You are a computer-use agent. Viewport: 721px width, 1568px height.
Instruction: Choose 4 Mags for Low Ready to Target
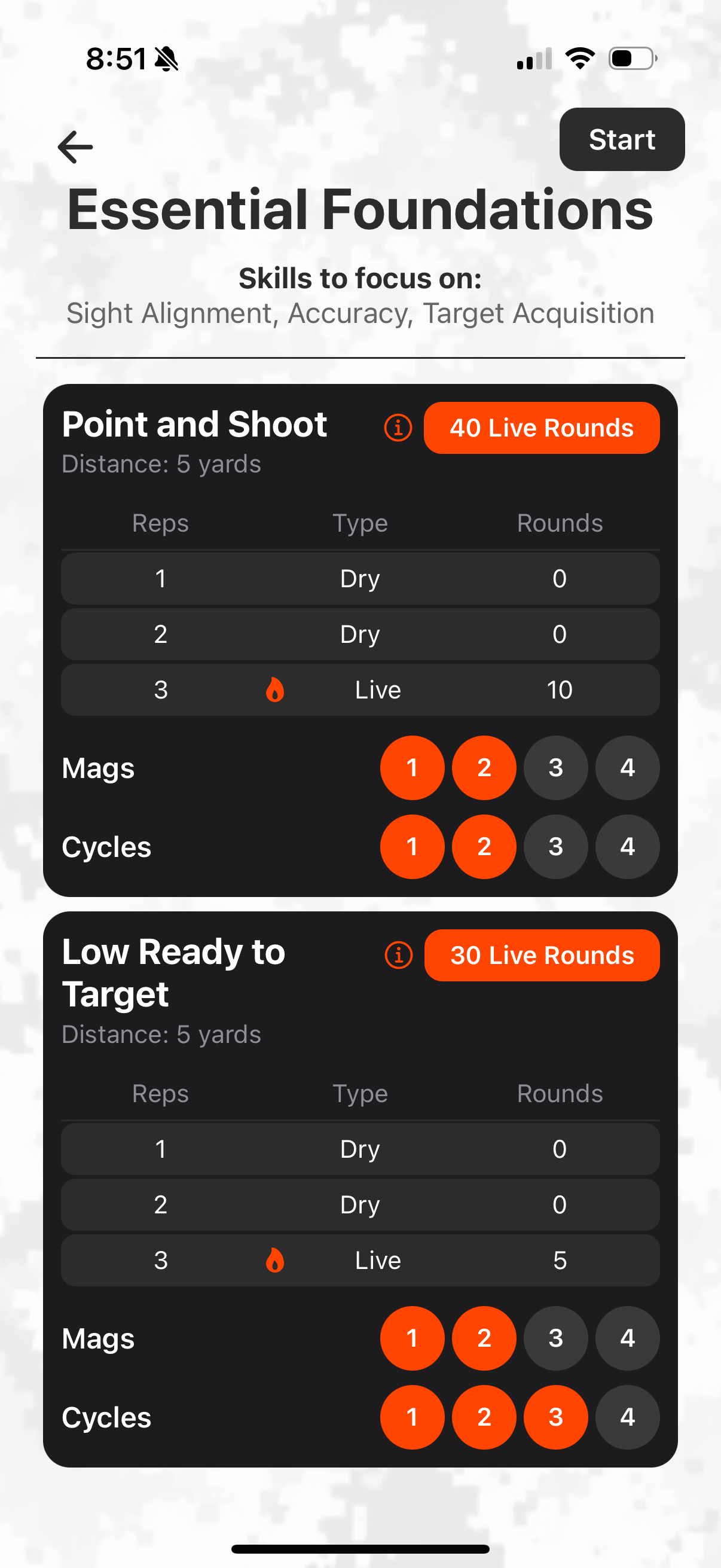coord(627,1338)
